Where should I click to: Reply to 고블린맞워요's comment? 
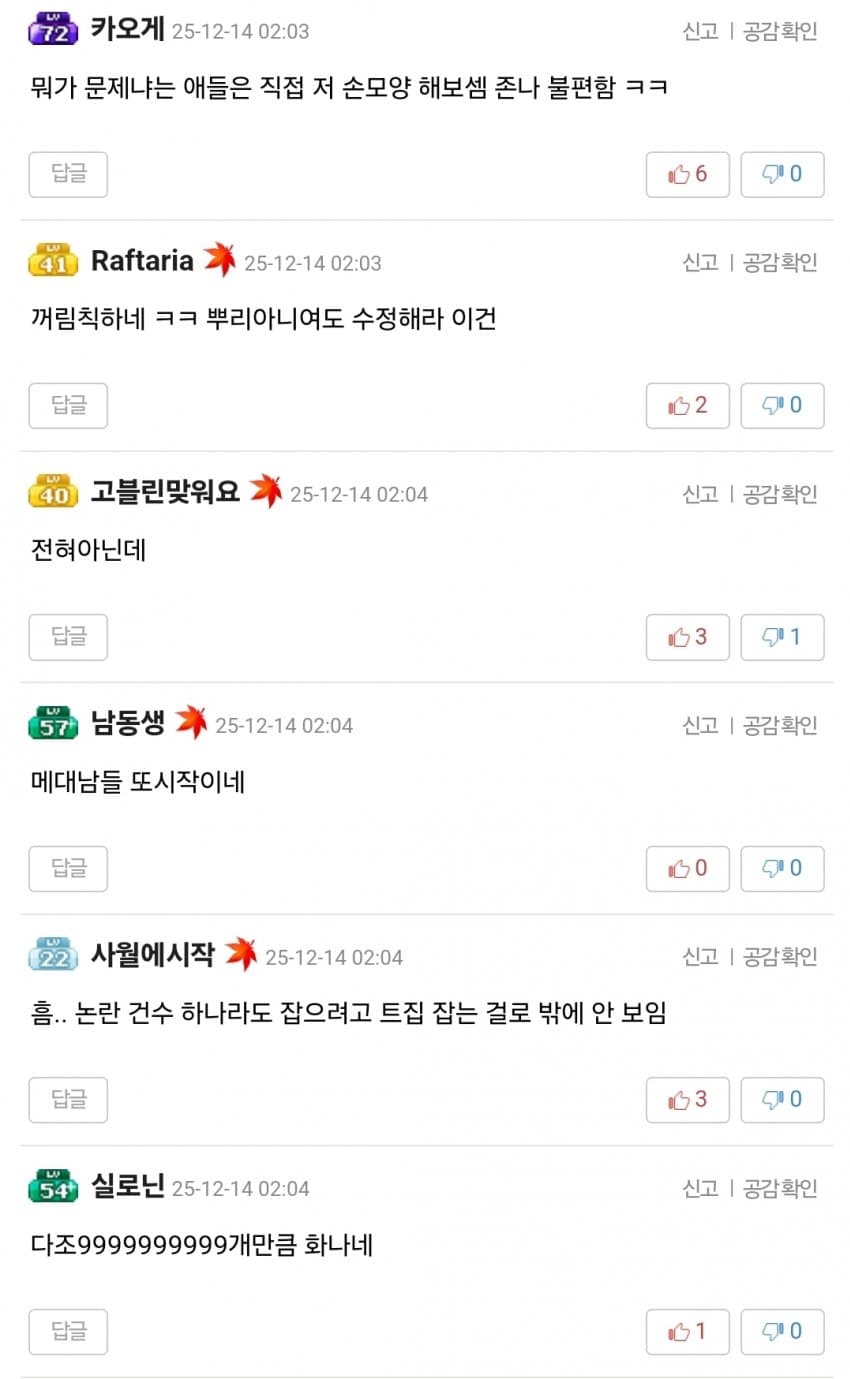tap(68, 636)
